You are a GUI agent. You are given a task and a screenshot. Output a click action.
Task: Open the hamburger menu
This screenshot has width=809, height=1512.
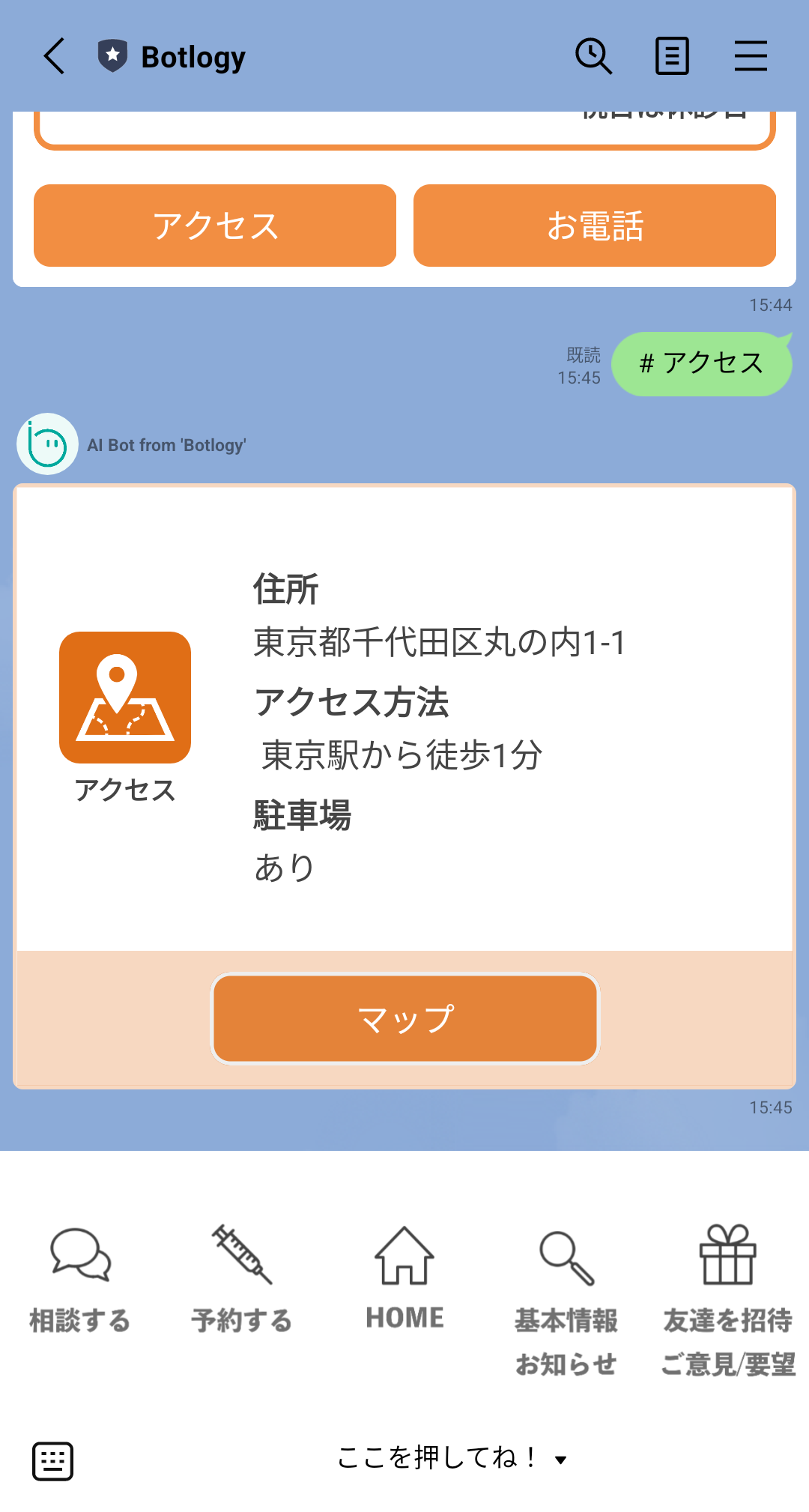click(751, 56)
